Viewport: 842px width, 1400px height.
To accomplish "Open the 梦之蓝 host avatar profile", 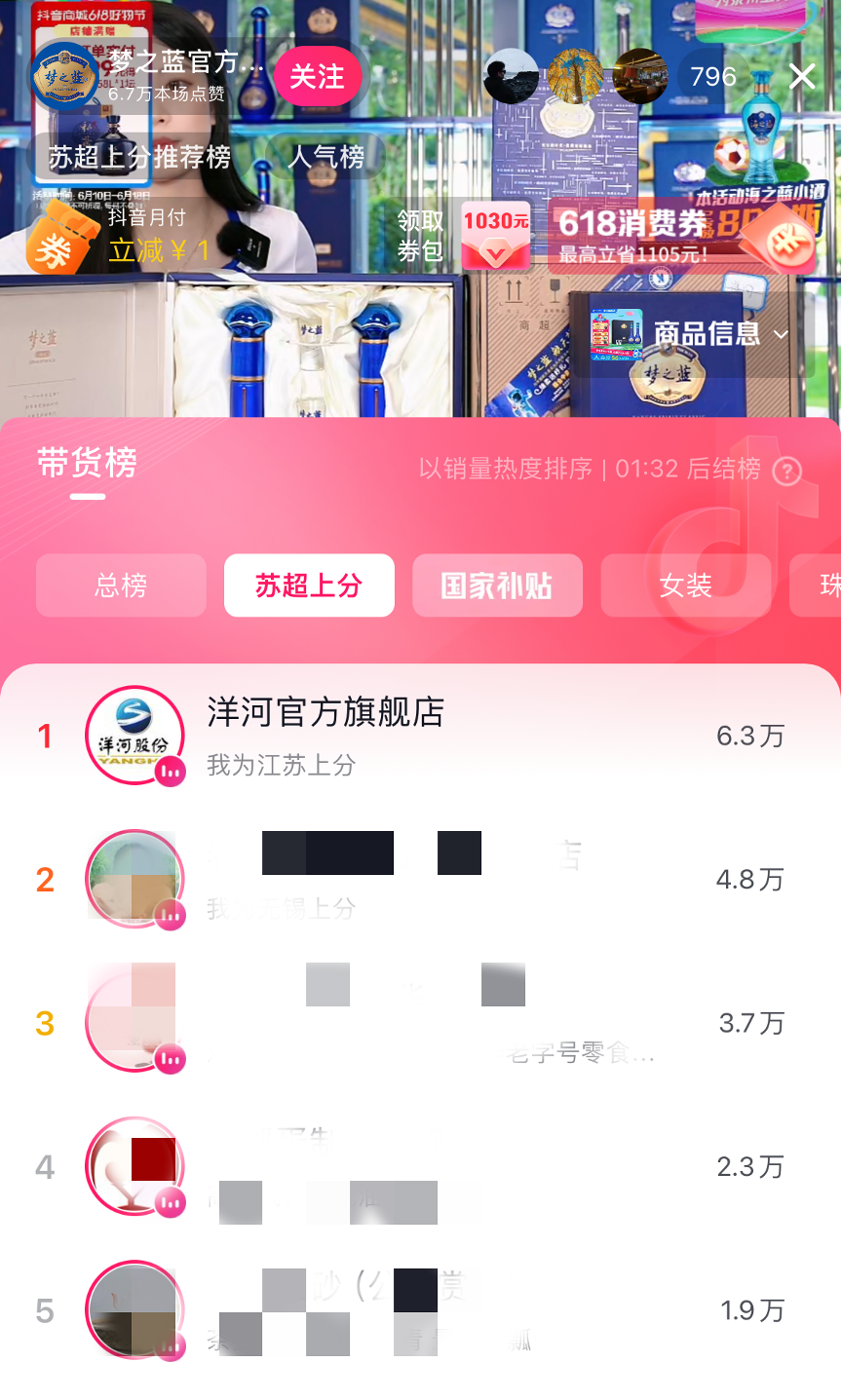I will click(63, 76).
